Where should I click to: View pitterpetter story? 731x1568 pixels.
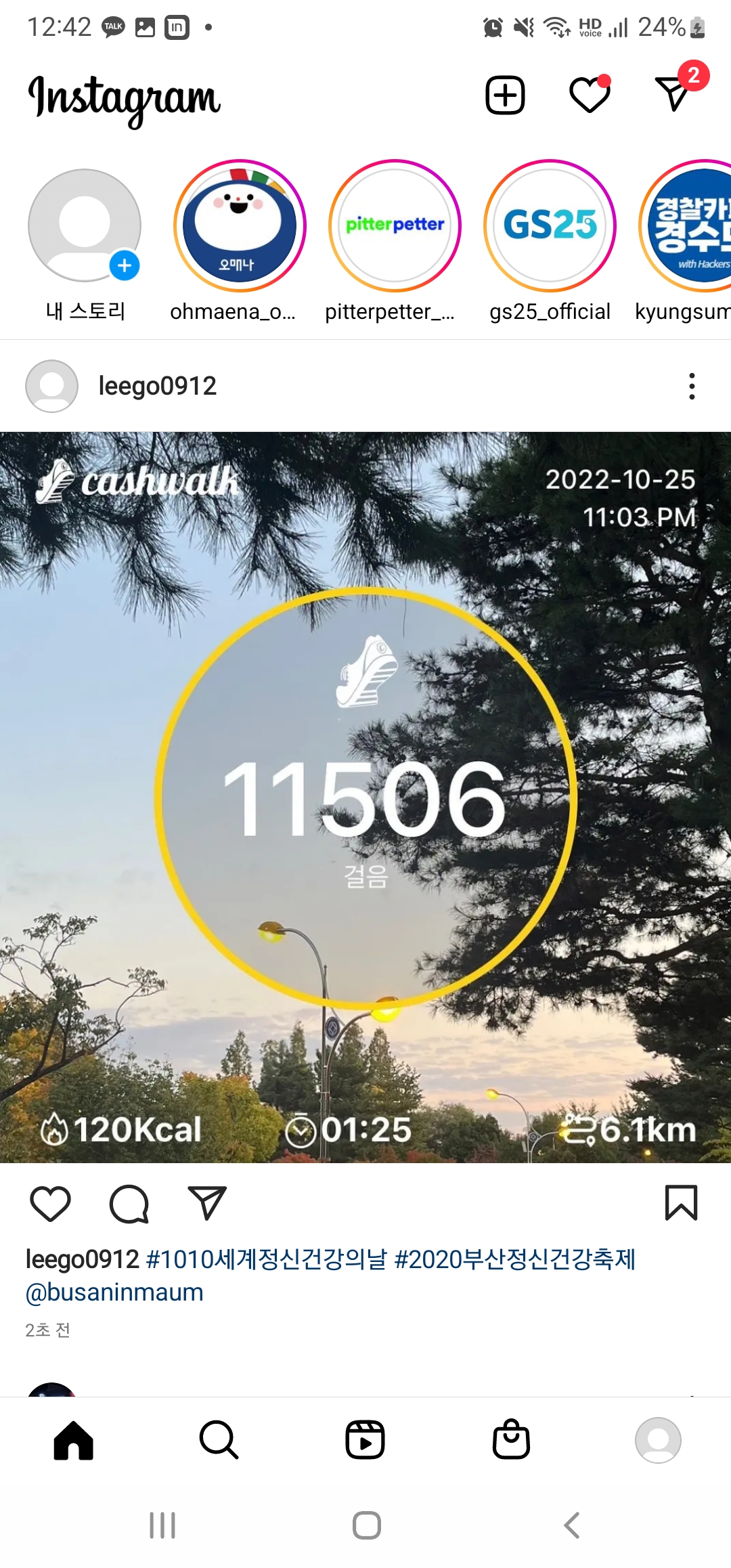tap(395, 225)
